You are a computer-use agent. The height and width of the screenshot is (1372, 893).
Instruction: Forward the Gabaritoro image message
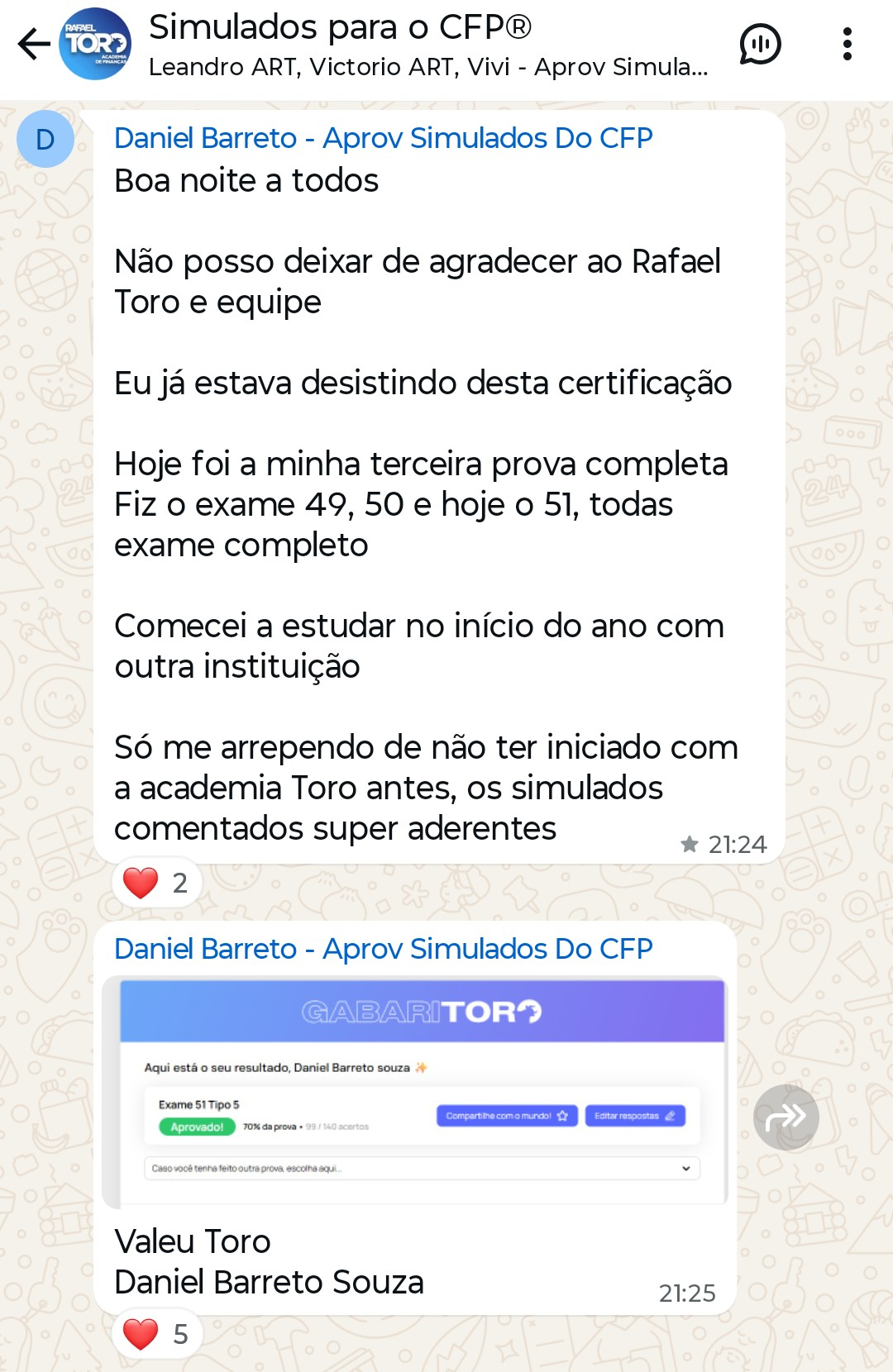click(x=786, y=1117)
